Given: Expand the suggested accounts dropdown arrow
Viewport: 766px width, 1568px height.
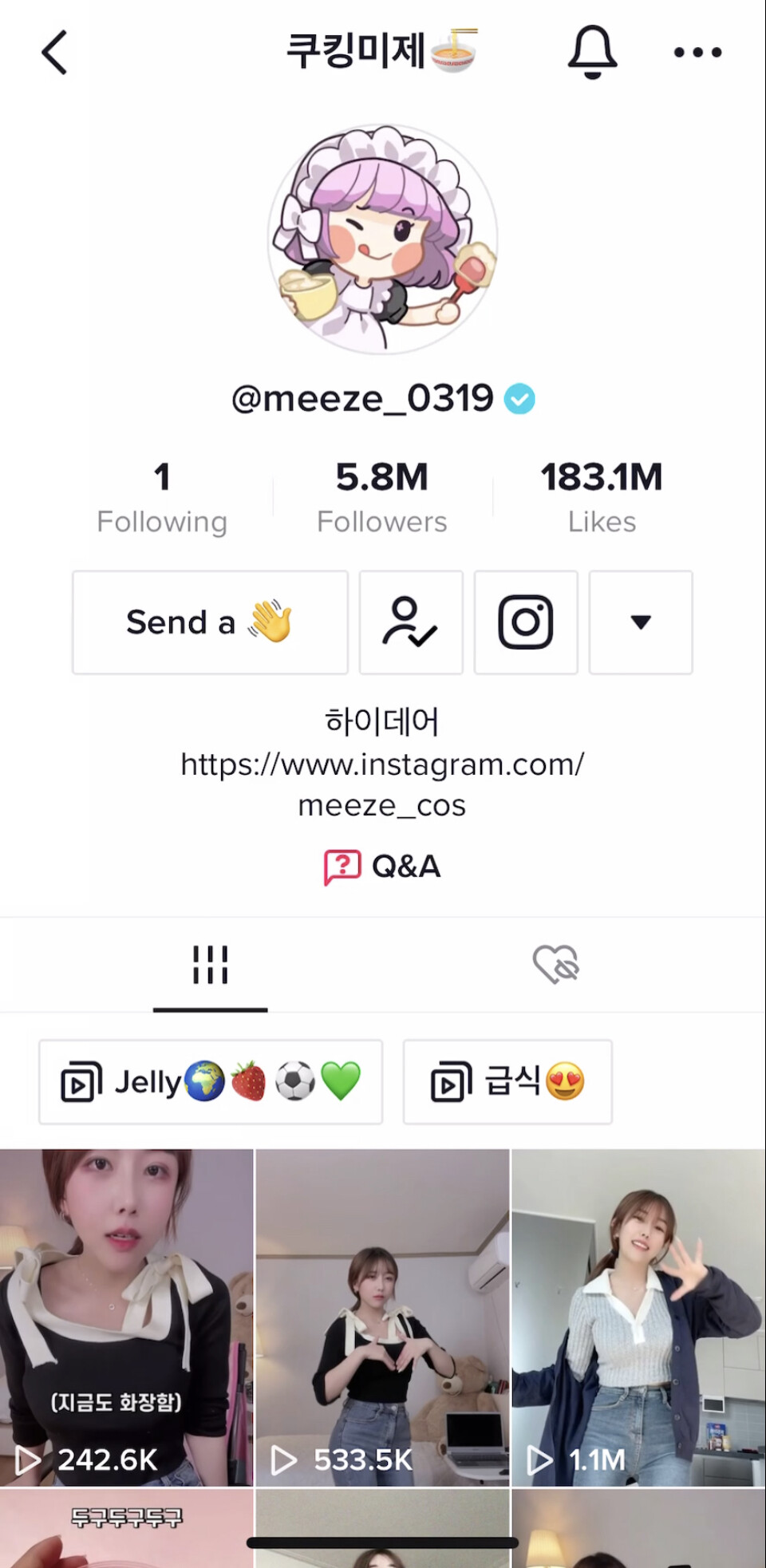Looking at the screenshot, I should point(641,622).
